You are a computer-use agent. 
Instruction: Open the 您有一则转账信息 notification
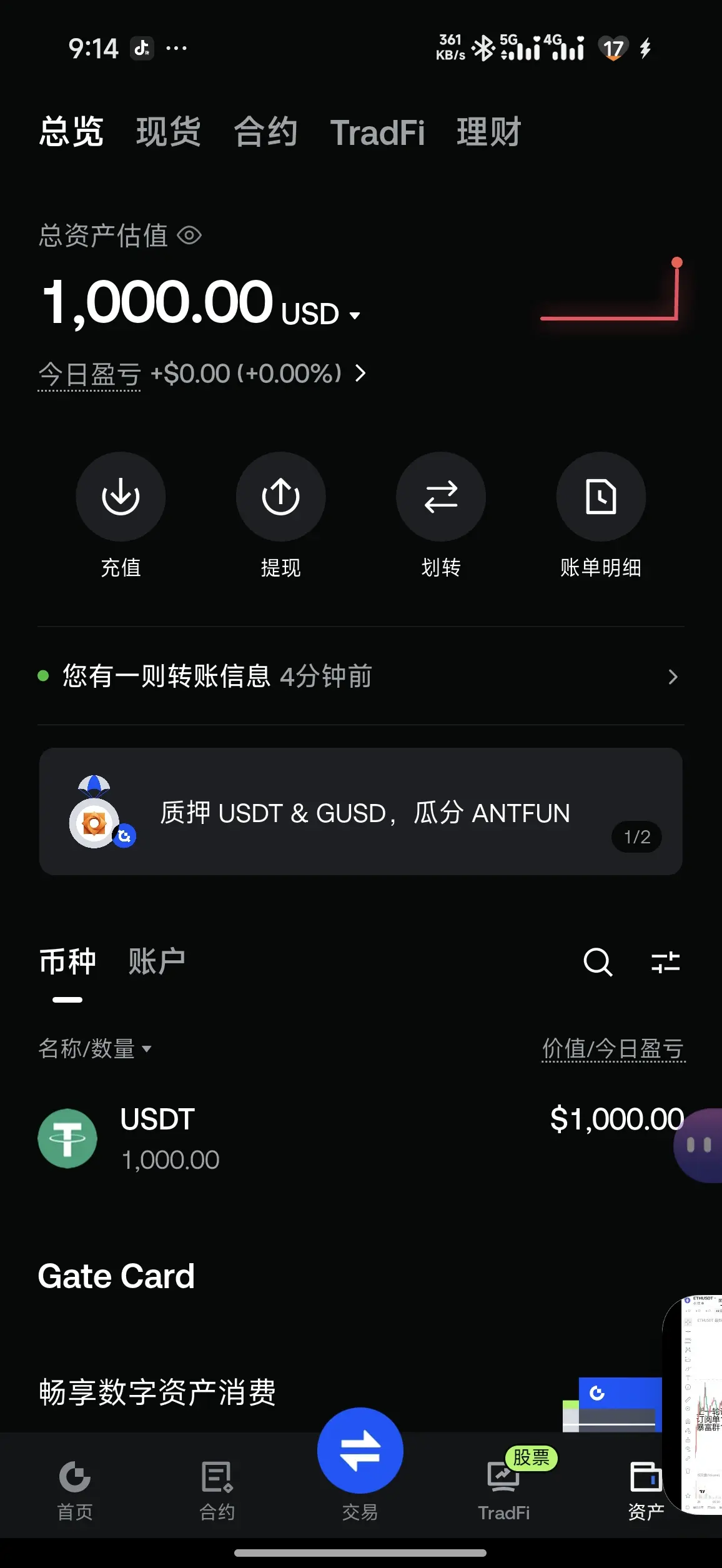click(361, 676)
